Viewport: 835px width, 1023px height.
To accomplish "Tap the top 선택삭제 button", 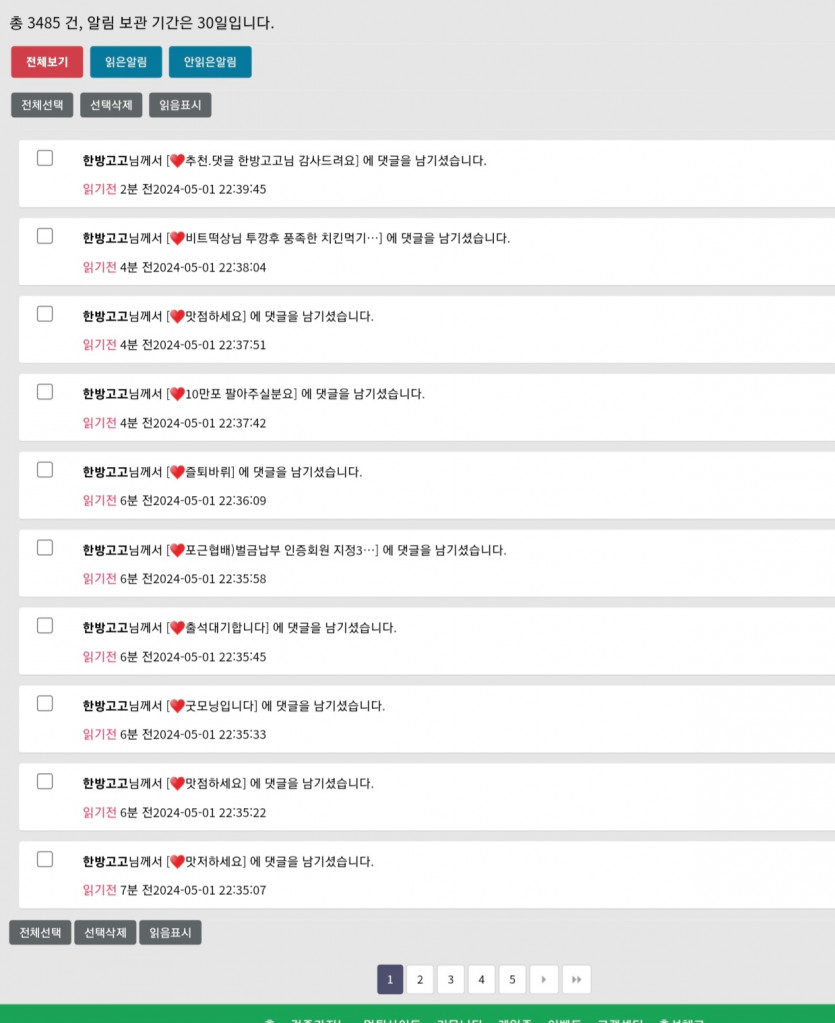I will click(x=111, y=105).
